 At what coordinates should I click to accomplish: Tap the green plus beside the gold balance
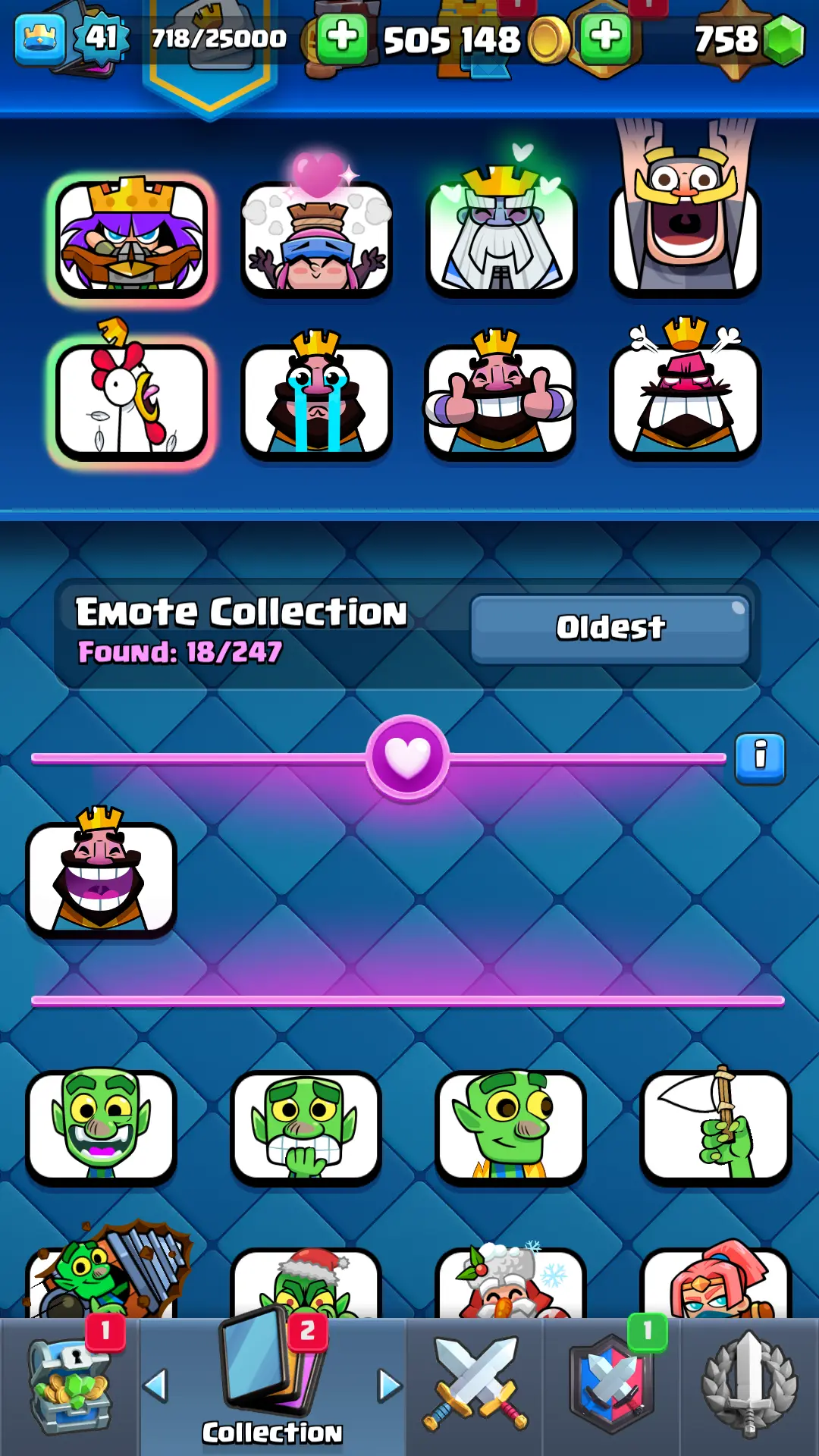click(x=605, y=38)
